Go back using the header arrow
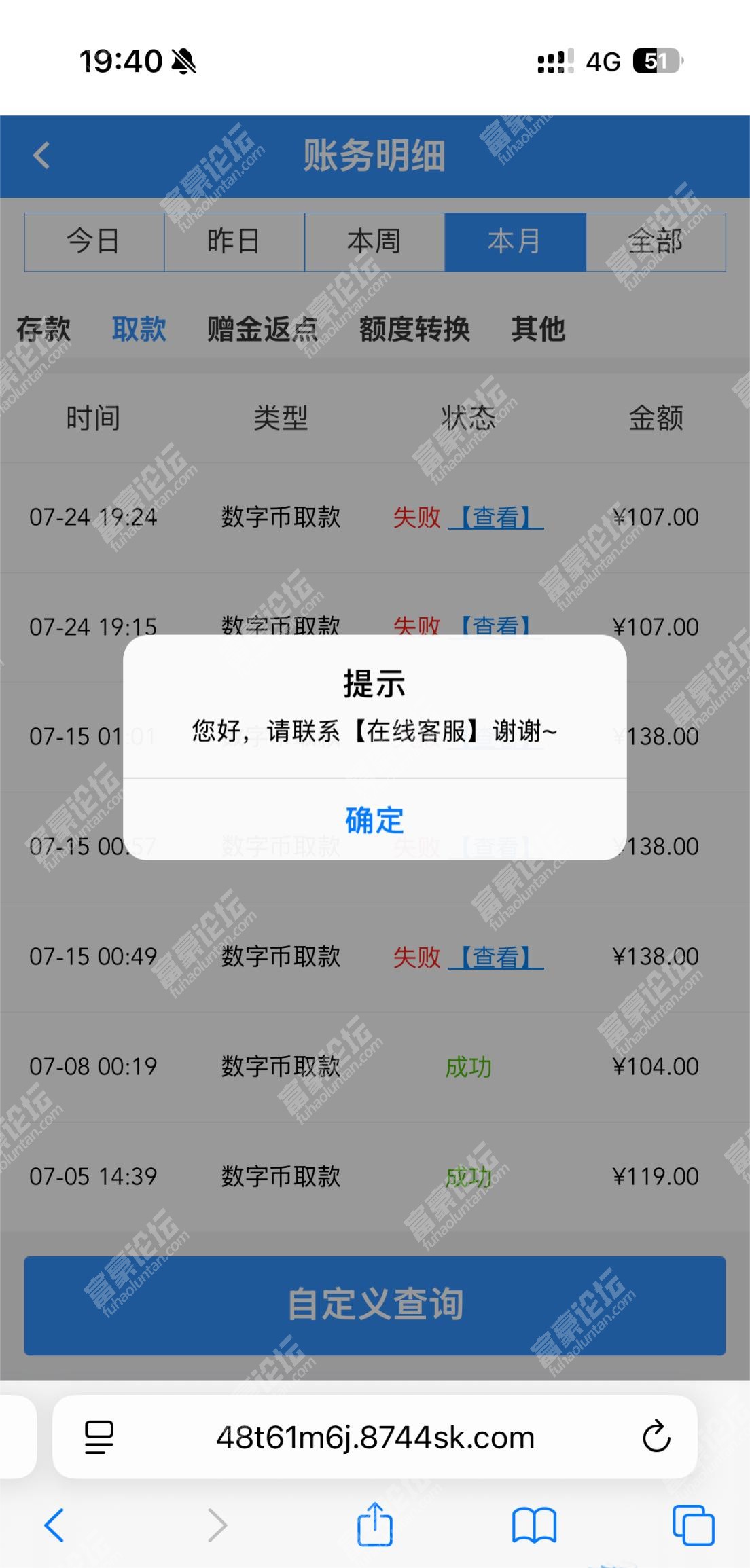 click(41, 156)
